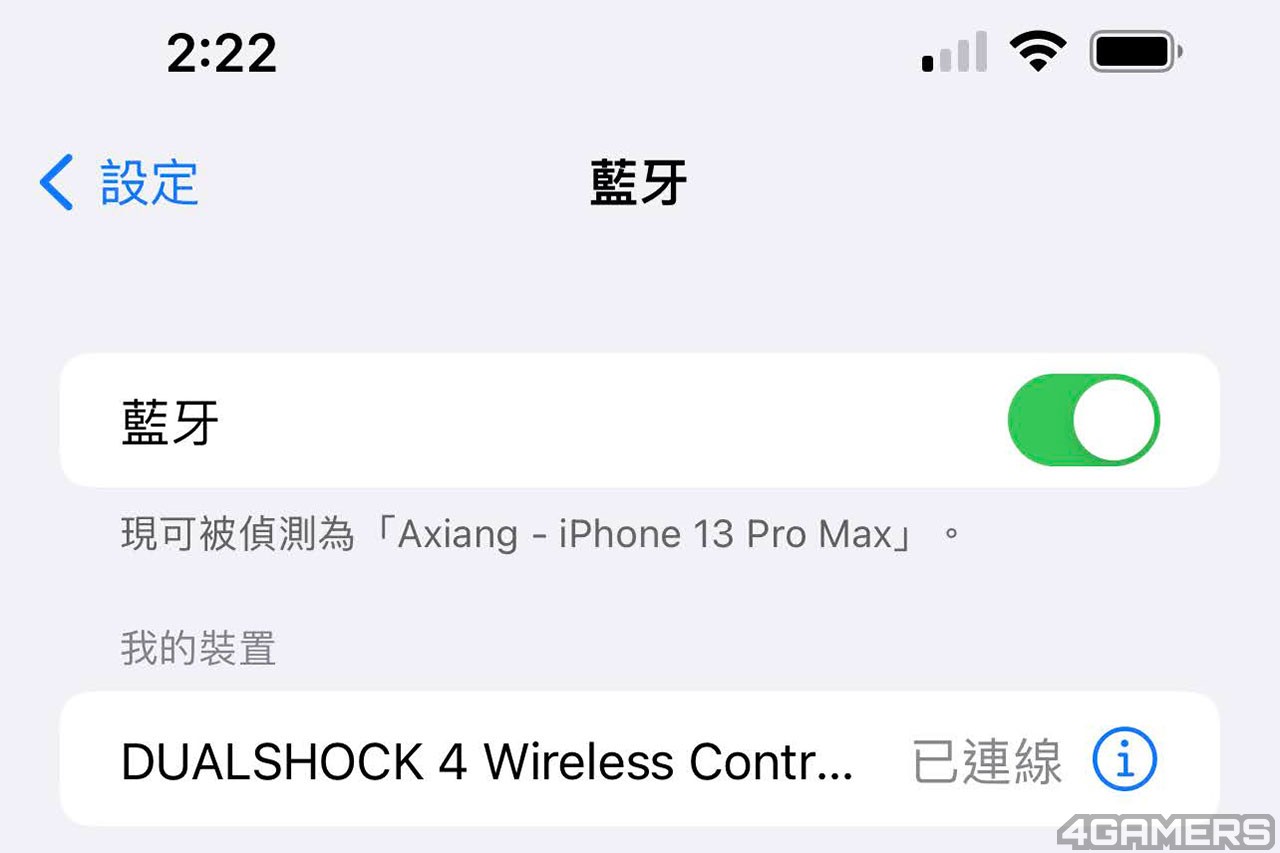Image resolution: width=1280 pixels, height=853 pixels.
Task: Open DUALSHOCK 4 Wireless Controller info icon
Action: tap(1124, 760)
